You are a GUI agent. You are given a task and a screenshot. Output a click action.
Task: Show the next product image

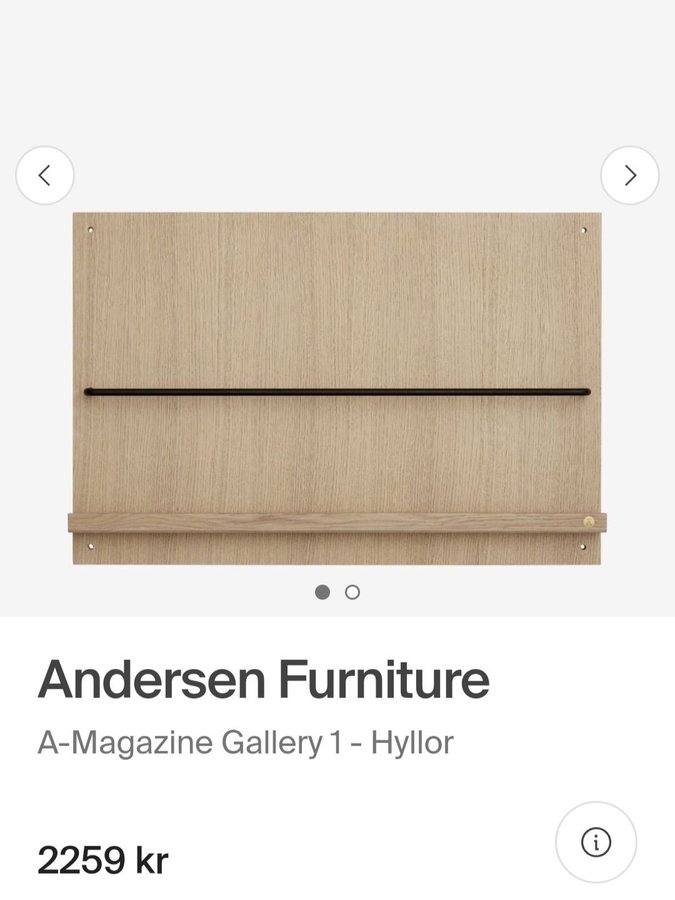tap(629, 176)
